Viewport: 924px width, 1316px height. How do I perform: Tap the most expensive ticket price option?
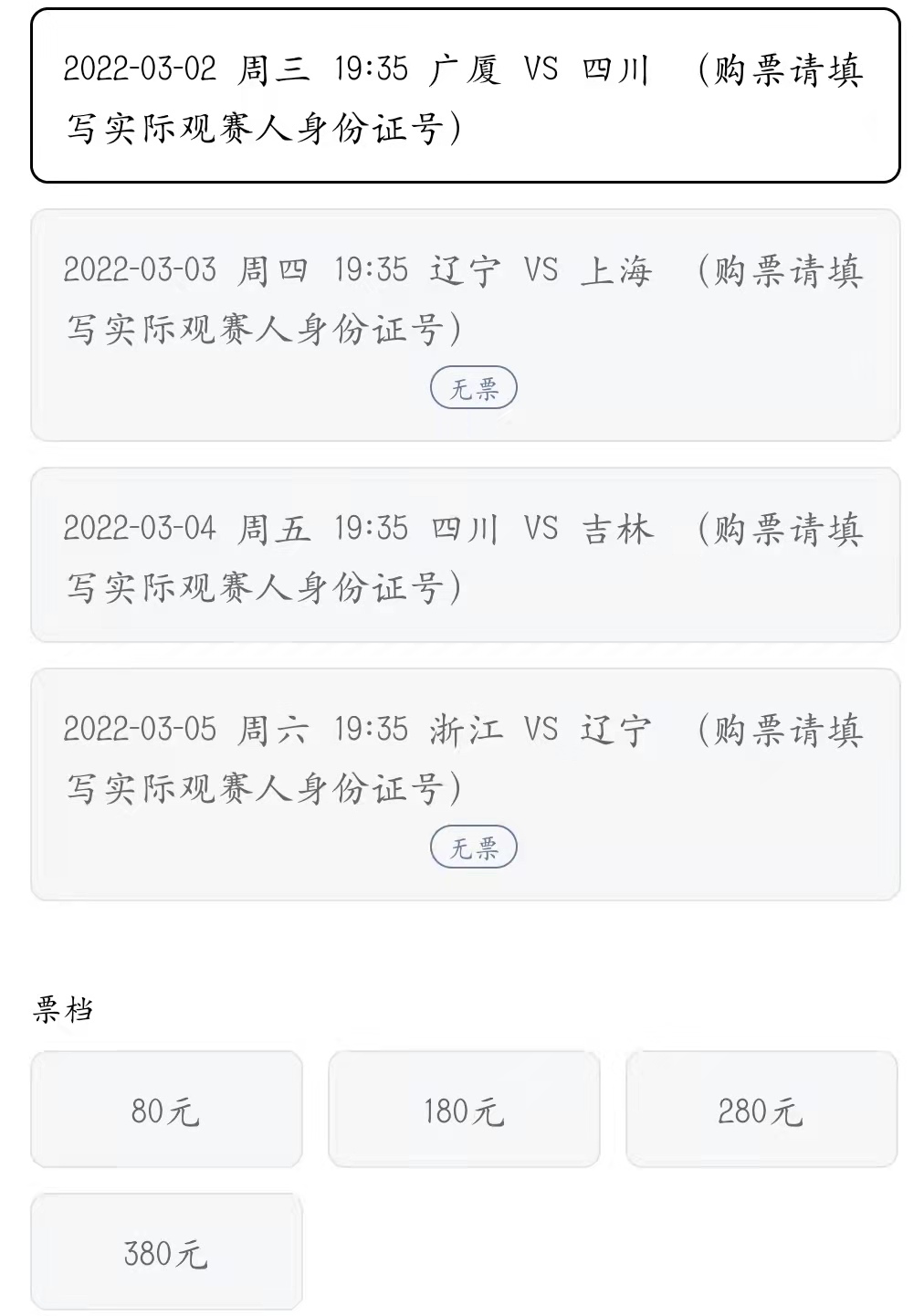(x=166, y=1253)
